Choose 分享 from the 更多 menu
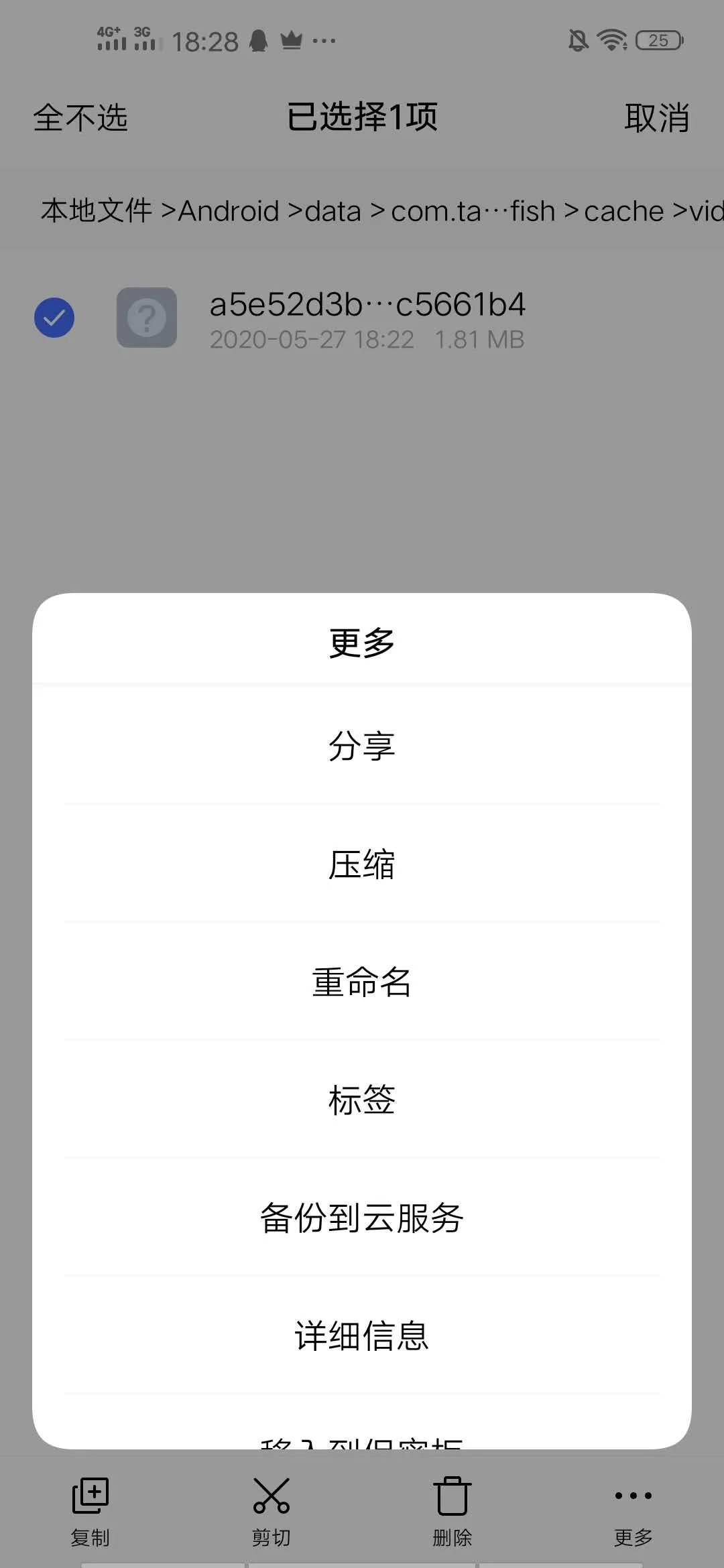The height and width of the screenshot is (1568, 724). [362, 746]
